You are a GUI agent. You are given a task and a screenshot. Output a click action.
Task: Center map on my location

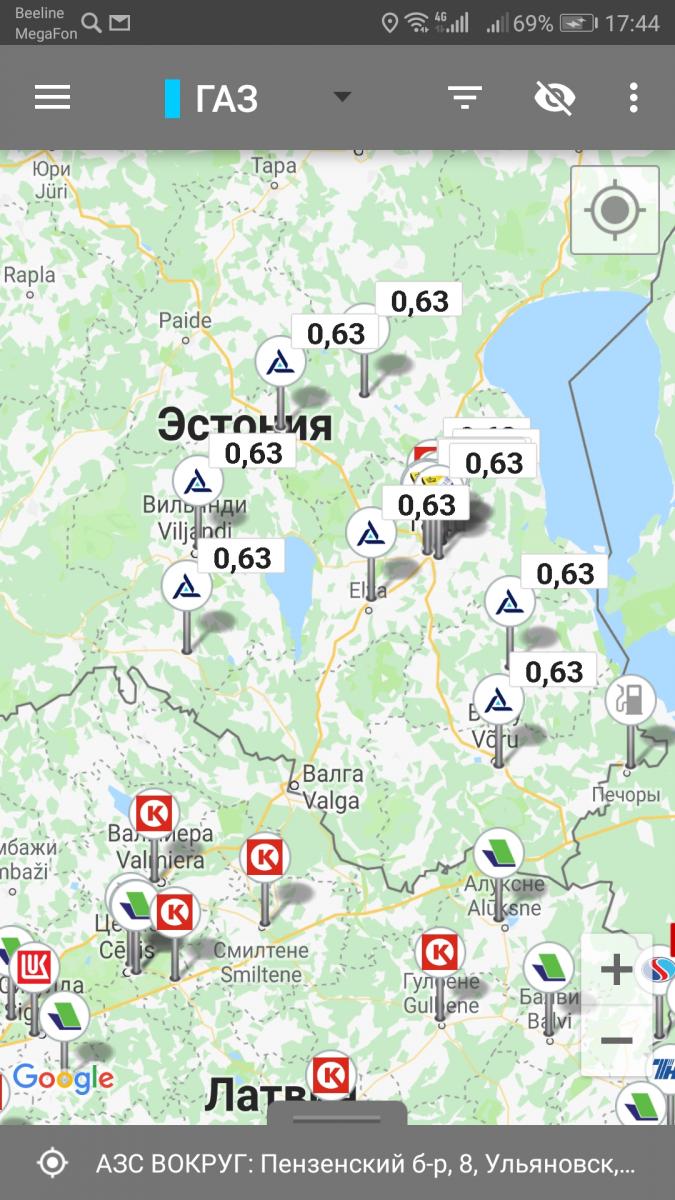(614, 210)
